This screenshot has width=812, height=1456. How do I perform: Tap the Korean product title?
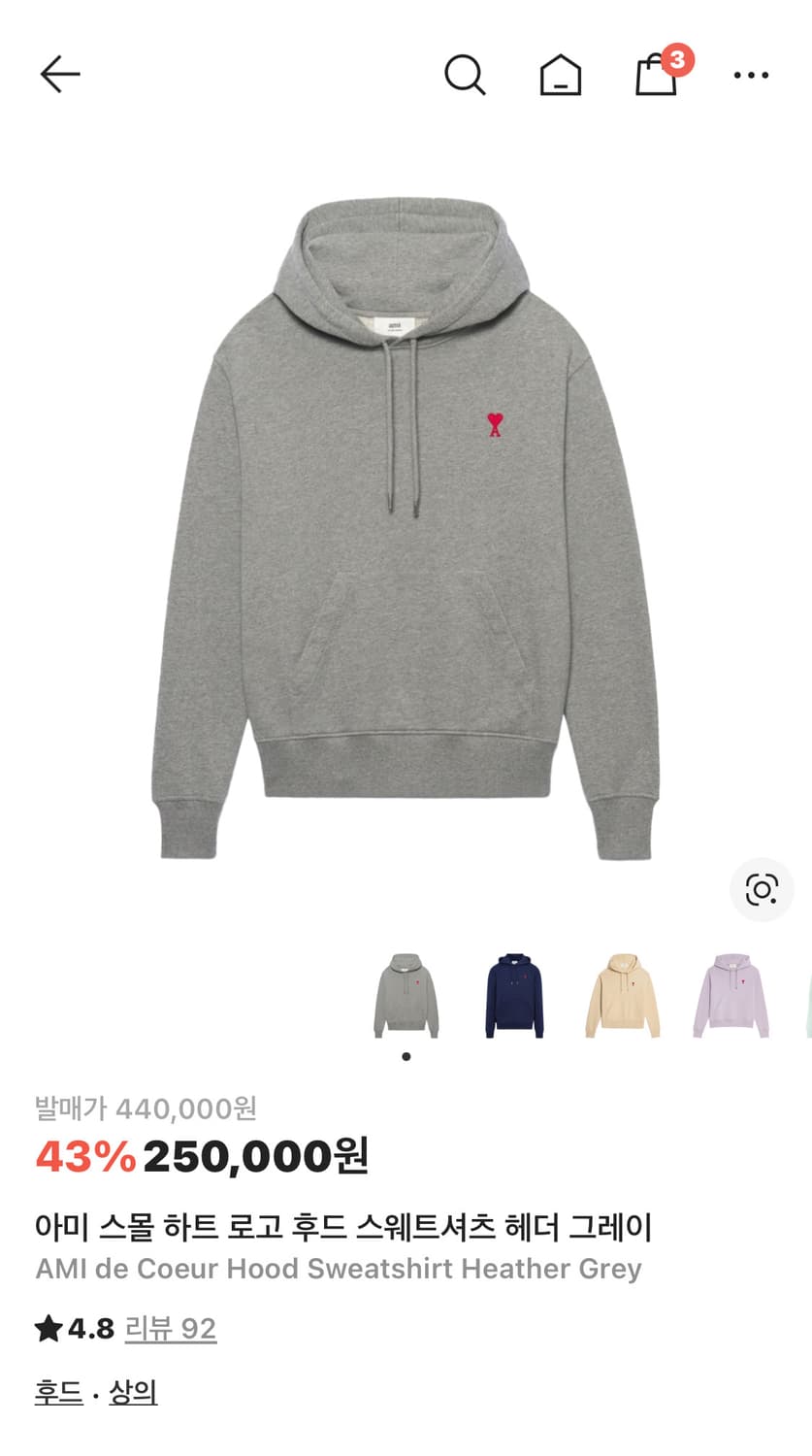click(x=344, y=1226)
